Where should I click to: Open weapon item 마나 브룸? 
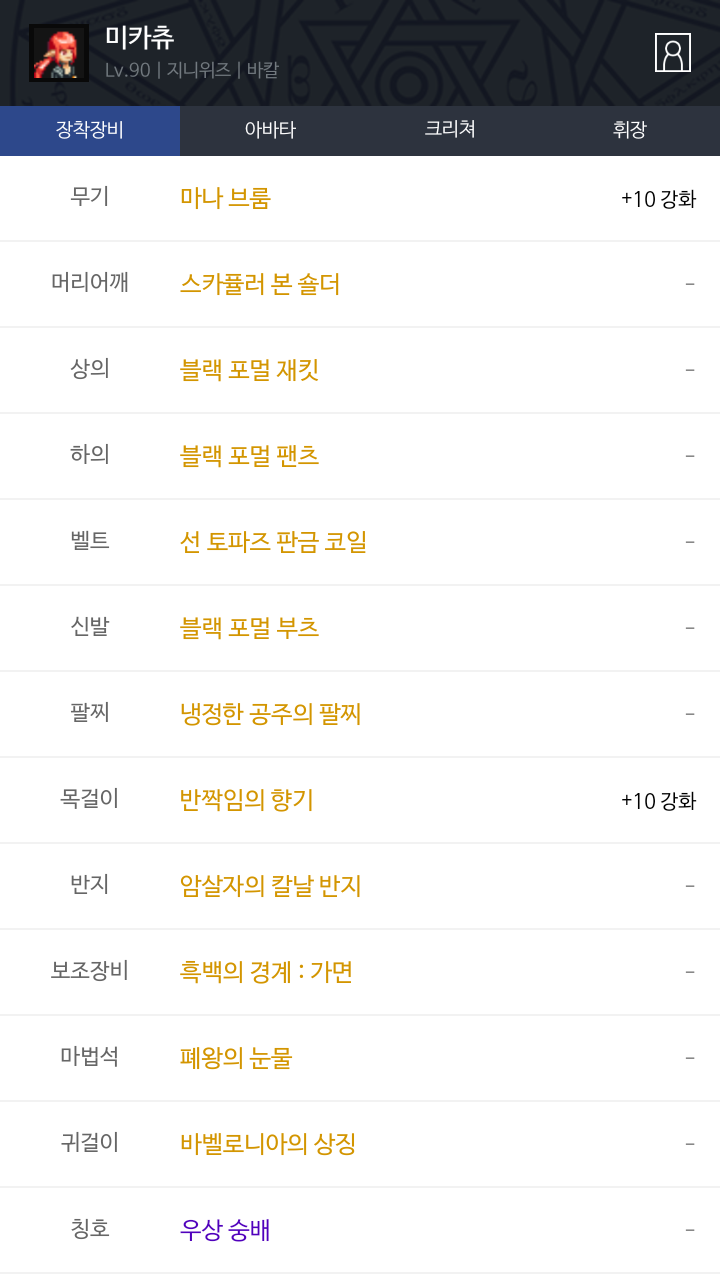tap(225, 198)
